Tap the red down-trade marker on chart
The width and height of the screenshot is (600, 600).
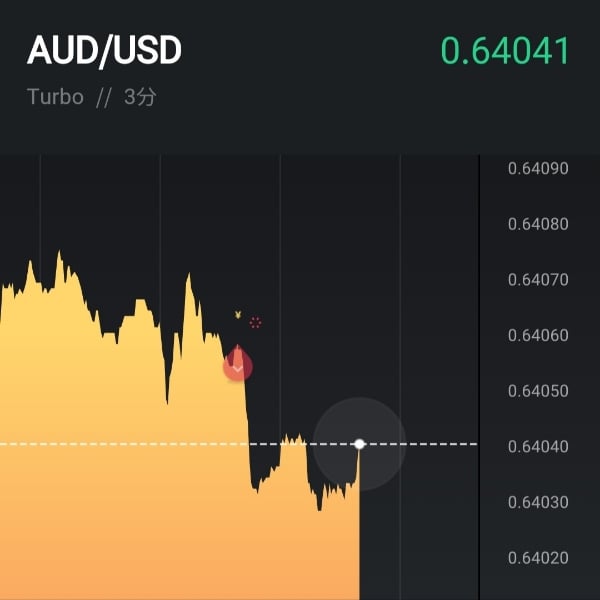pos(238,366)
